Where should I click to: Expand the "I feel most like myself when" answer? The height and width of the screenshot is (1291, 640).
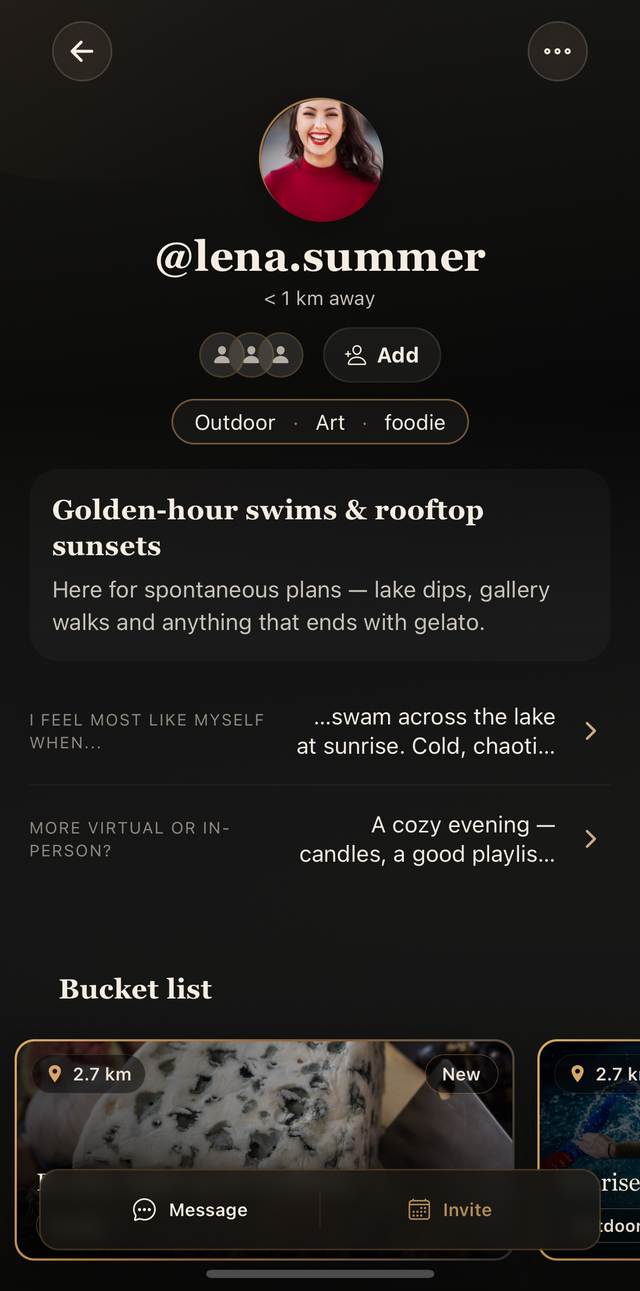point(320,731)
